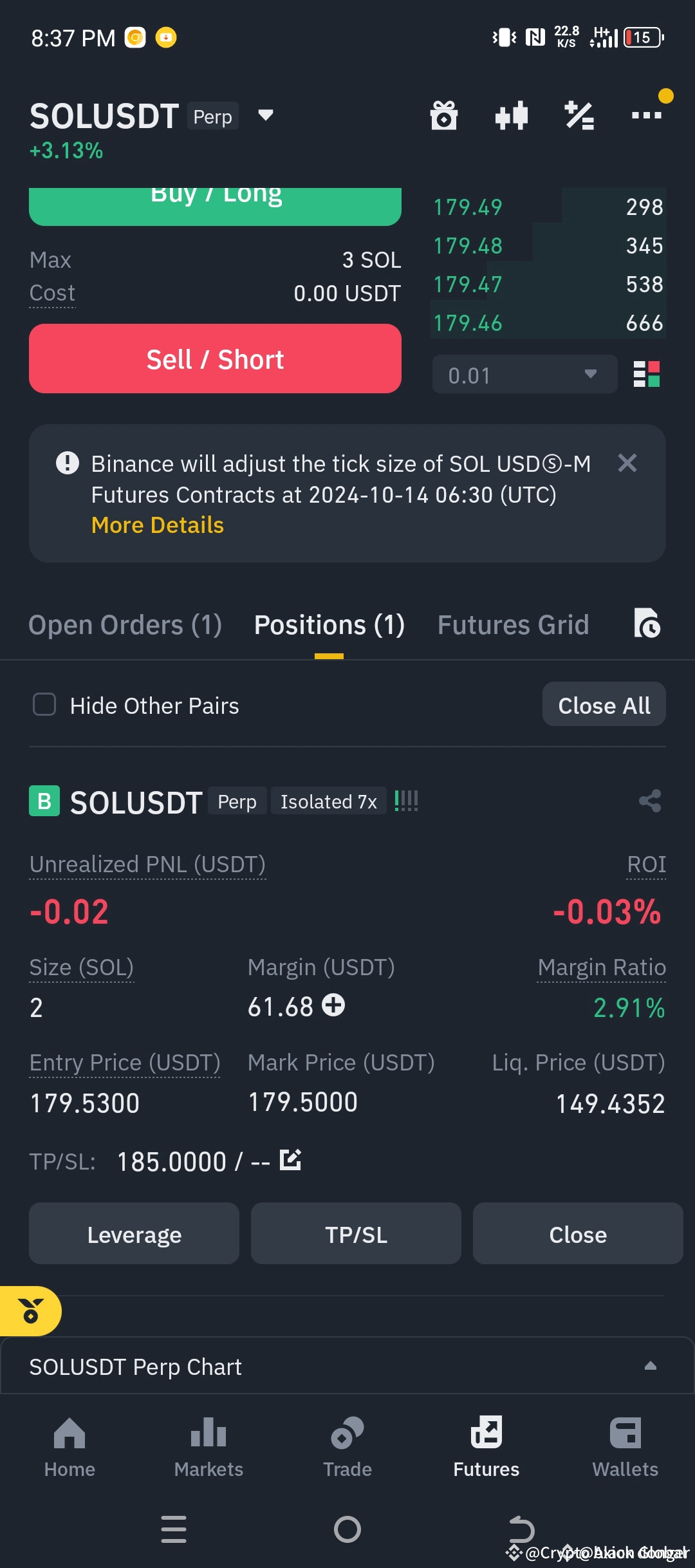
Task: Dismiss the tick size announcement
Action: click(x=627, y=463)
